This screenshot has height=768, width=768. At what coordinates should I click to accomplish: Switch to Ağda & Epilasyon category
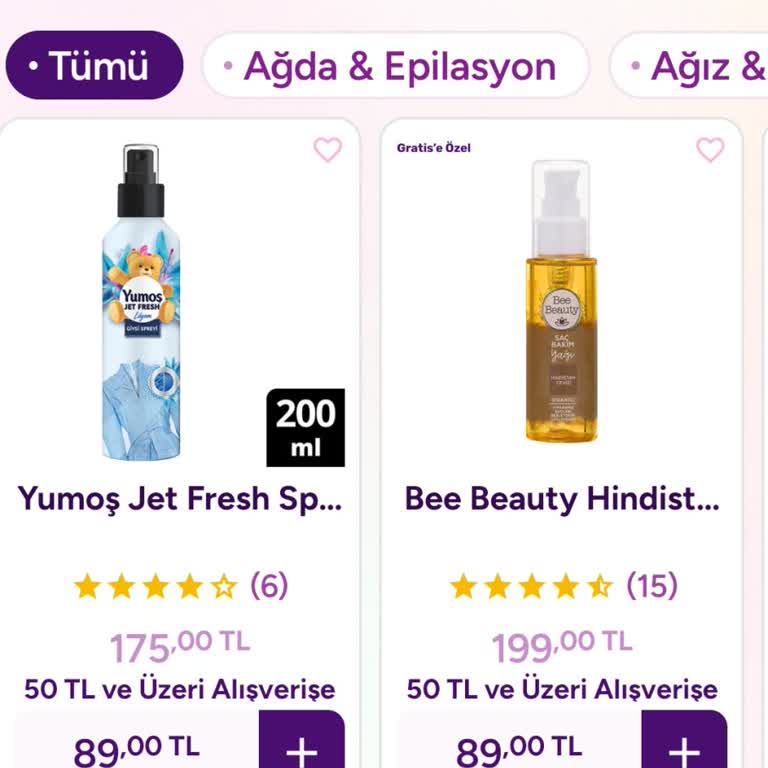click(395, 66)
